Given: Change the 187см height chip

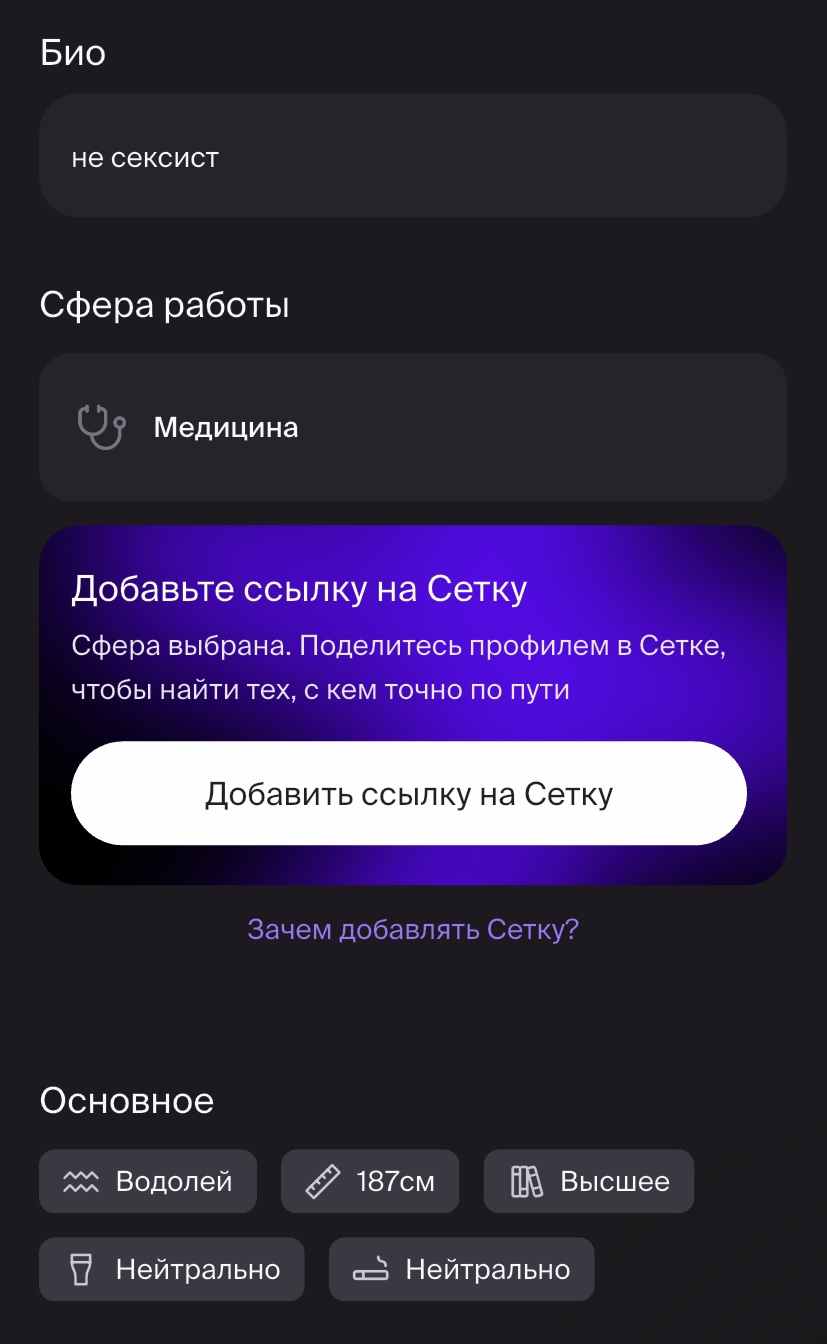Looking at the screenshot, I should pyautogui.click(x=370, y=1182).
